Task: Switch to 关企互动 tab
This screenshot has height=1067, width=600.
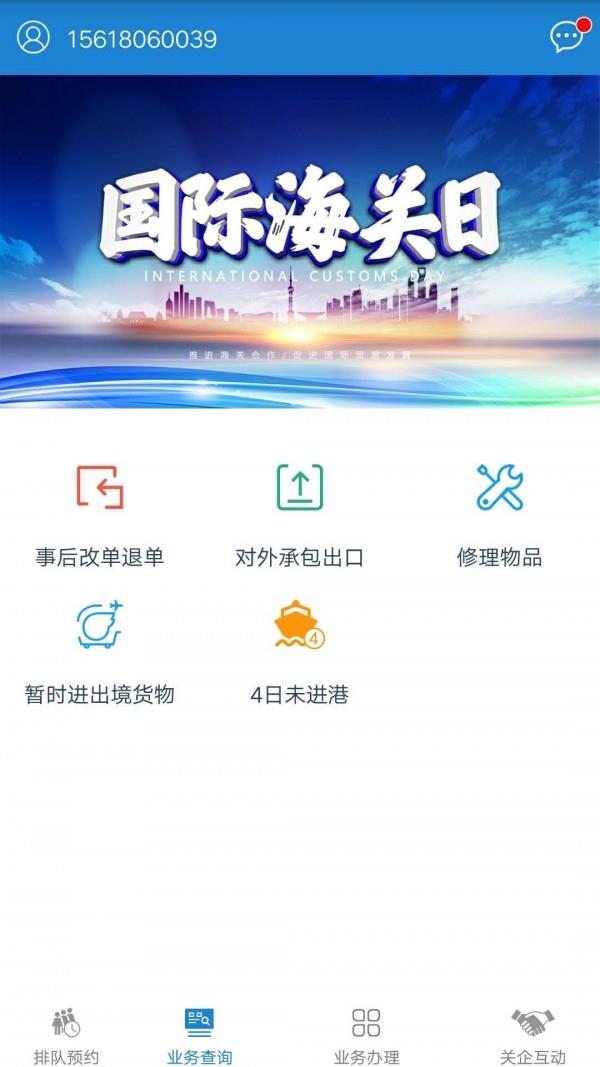Action: 533,1035
